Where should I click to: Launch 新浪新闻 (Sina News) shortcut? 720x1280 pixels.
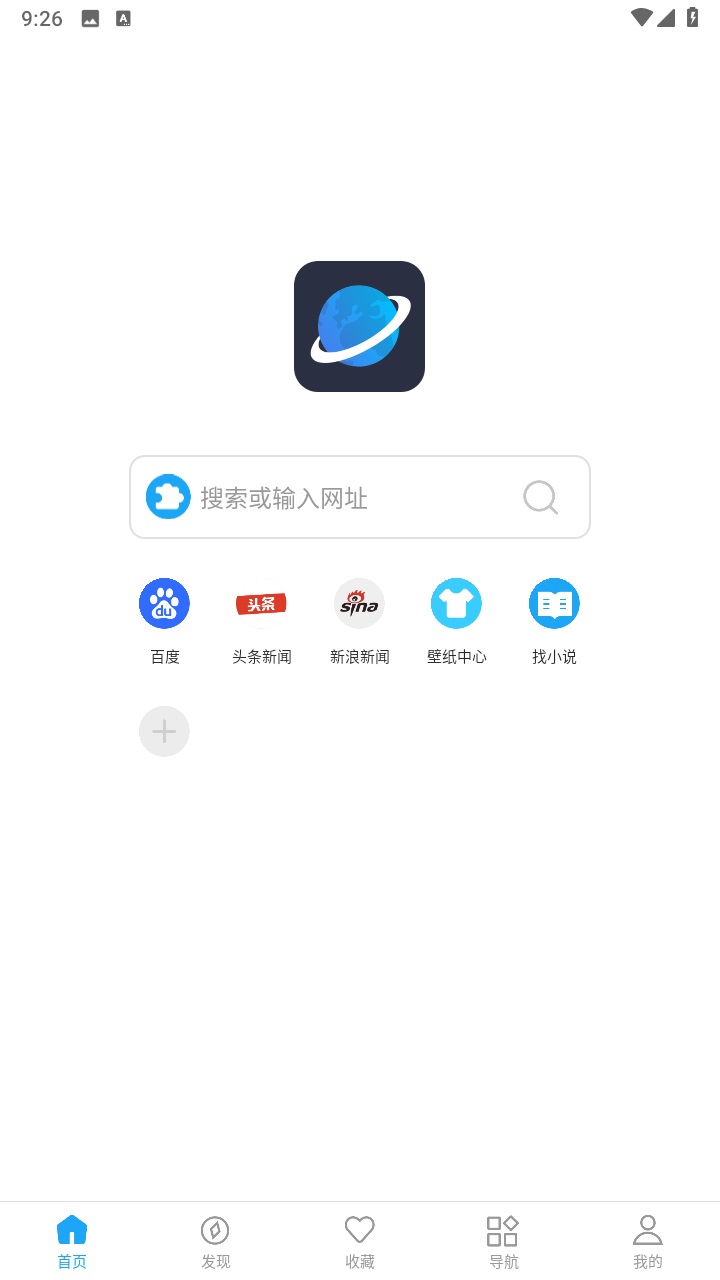click(359, 603)
